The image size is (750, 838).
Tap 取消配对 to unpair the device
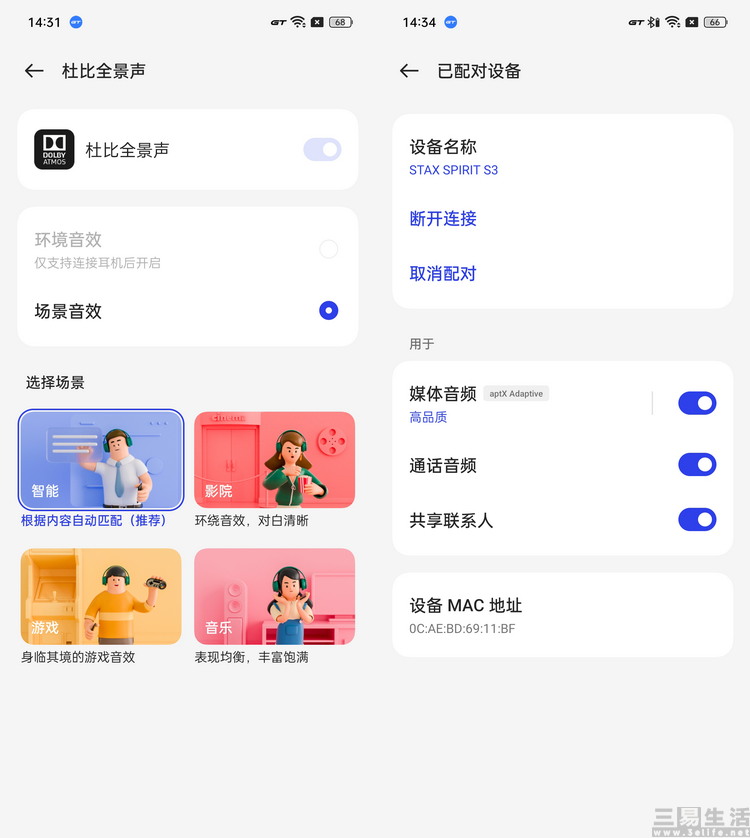coord(443,274)
